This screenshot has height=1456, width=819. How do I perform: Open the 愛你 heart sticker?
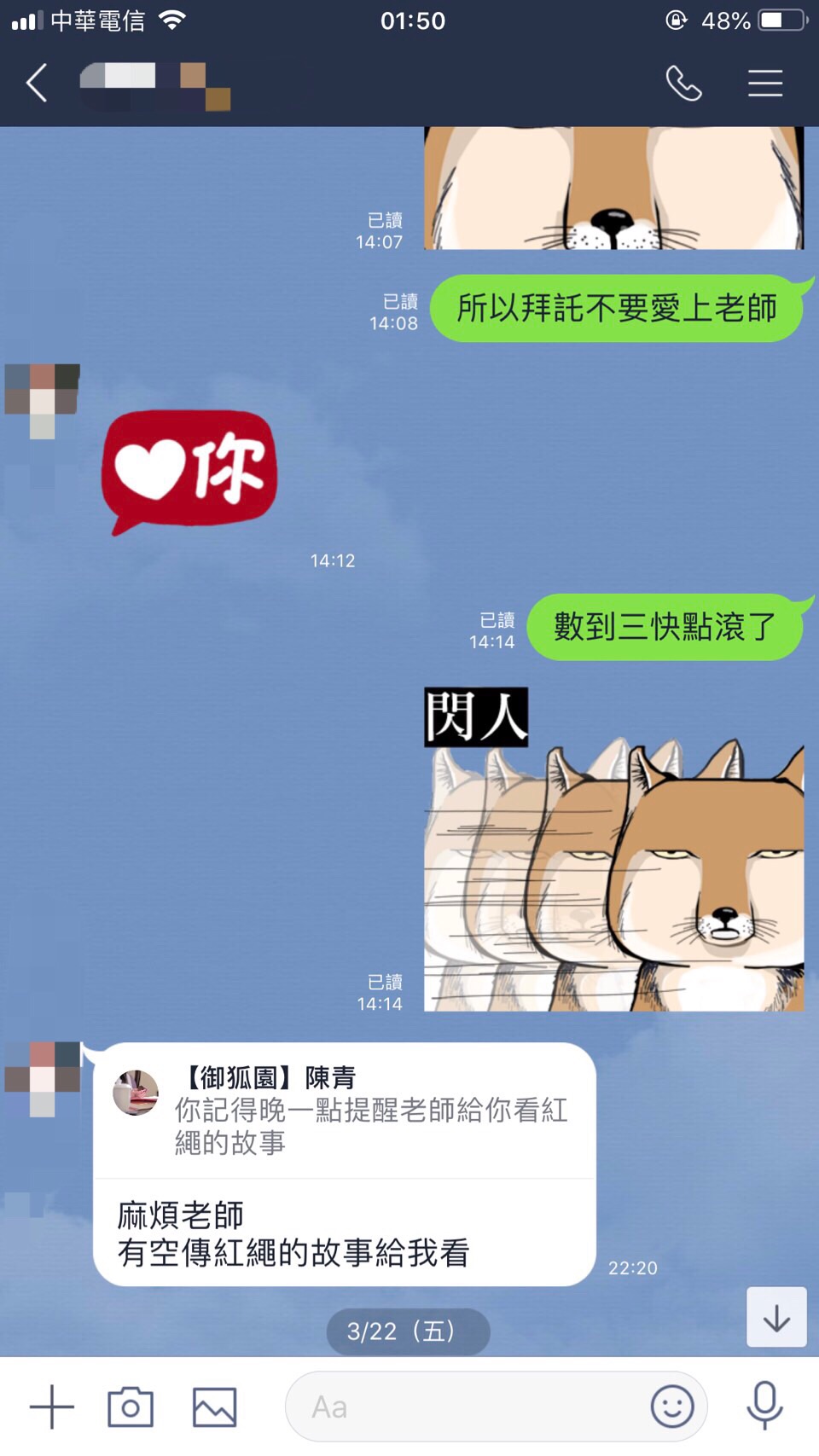click(189, 471)
